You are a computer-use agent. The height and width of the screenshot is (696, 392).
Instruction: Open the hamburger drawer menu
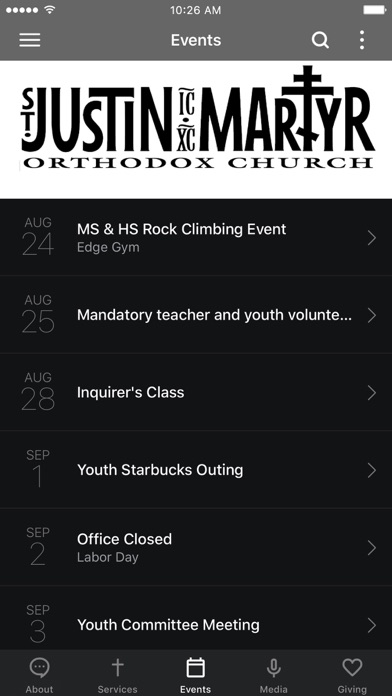coord(30,40)
